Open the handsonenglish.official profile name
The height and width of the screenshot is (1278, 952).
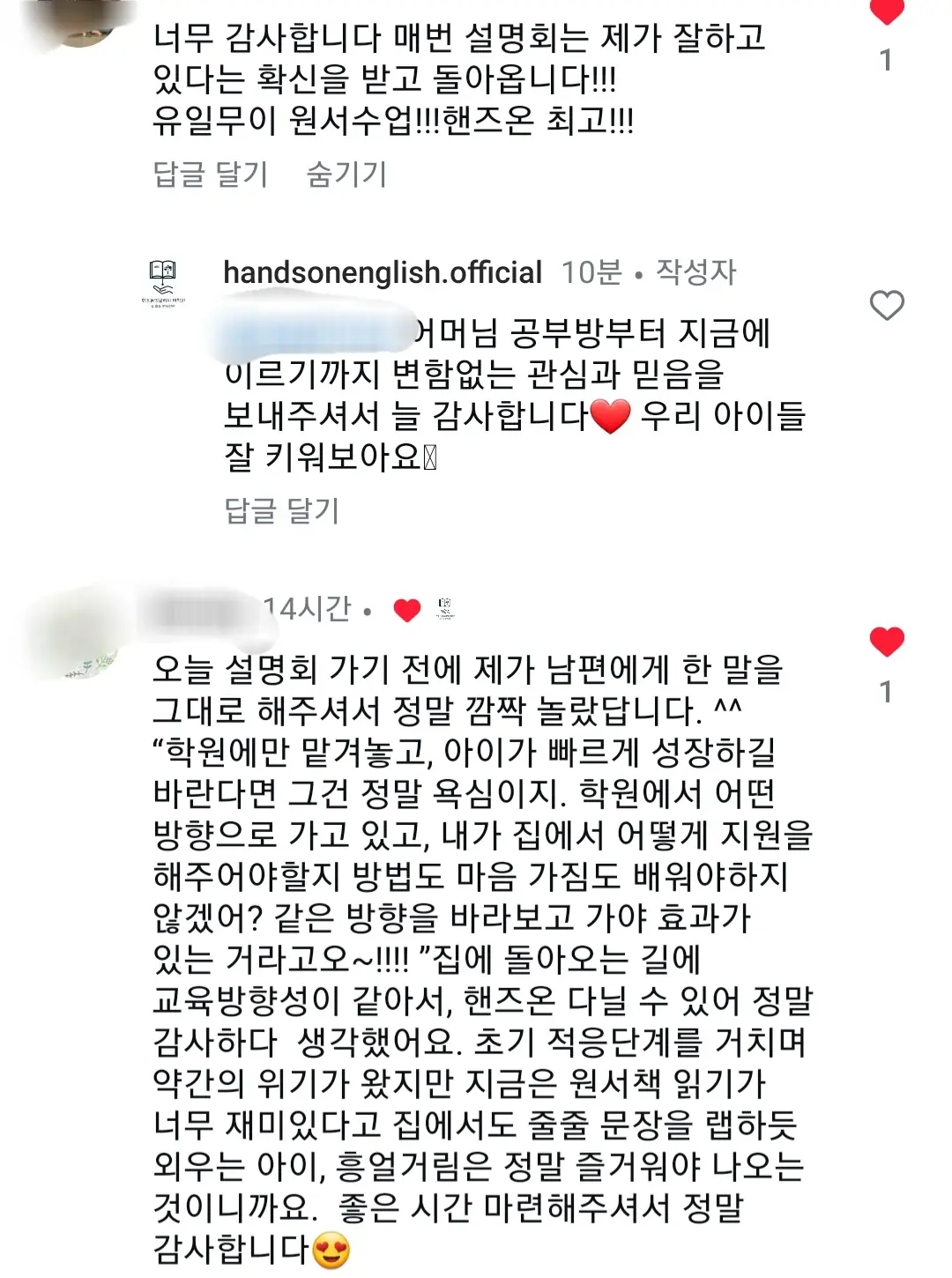(382, 272)
